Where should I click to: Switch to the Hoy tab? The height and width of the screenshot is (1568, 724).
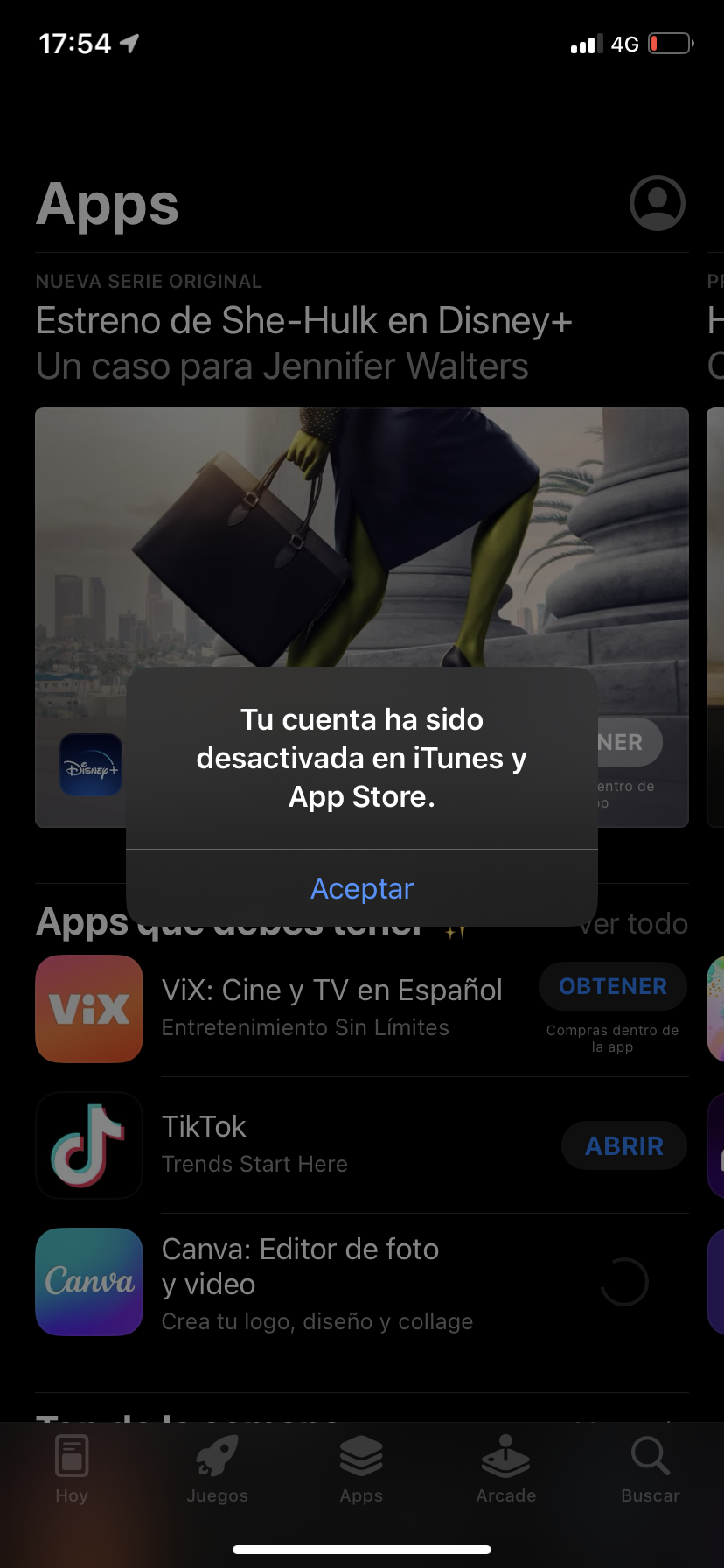pyautogui.click(x=72, y=1469)
